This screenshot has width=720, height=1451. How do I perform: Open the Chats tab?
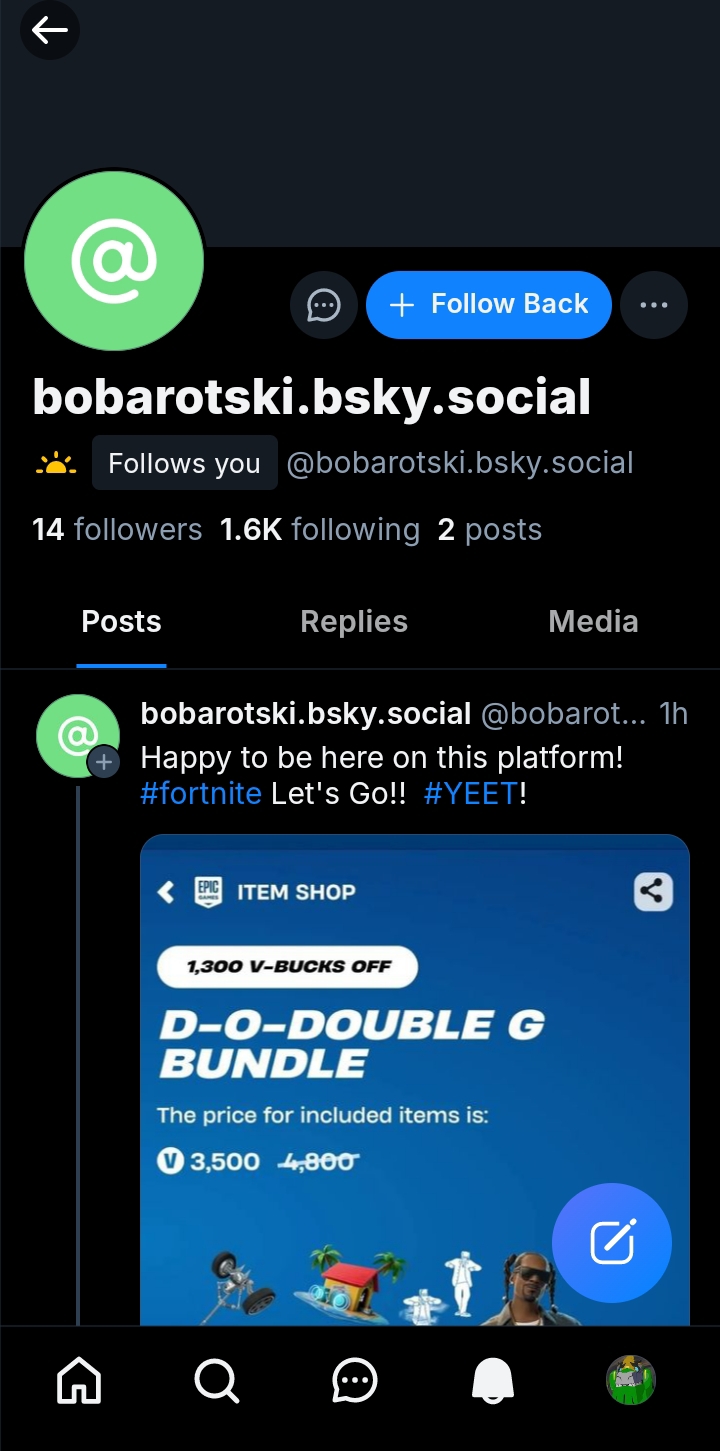tap(354, 1382)
